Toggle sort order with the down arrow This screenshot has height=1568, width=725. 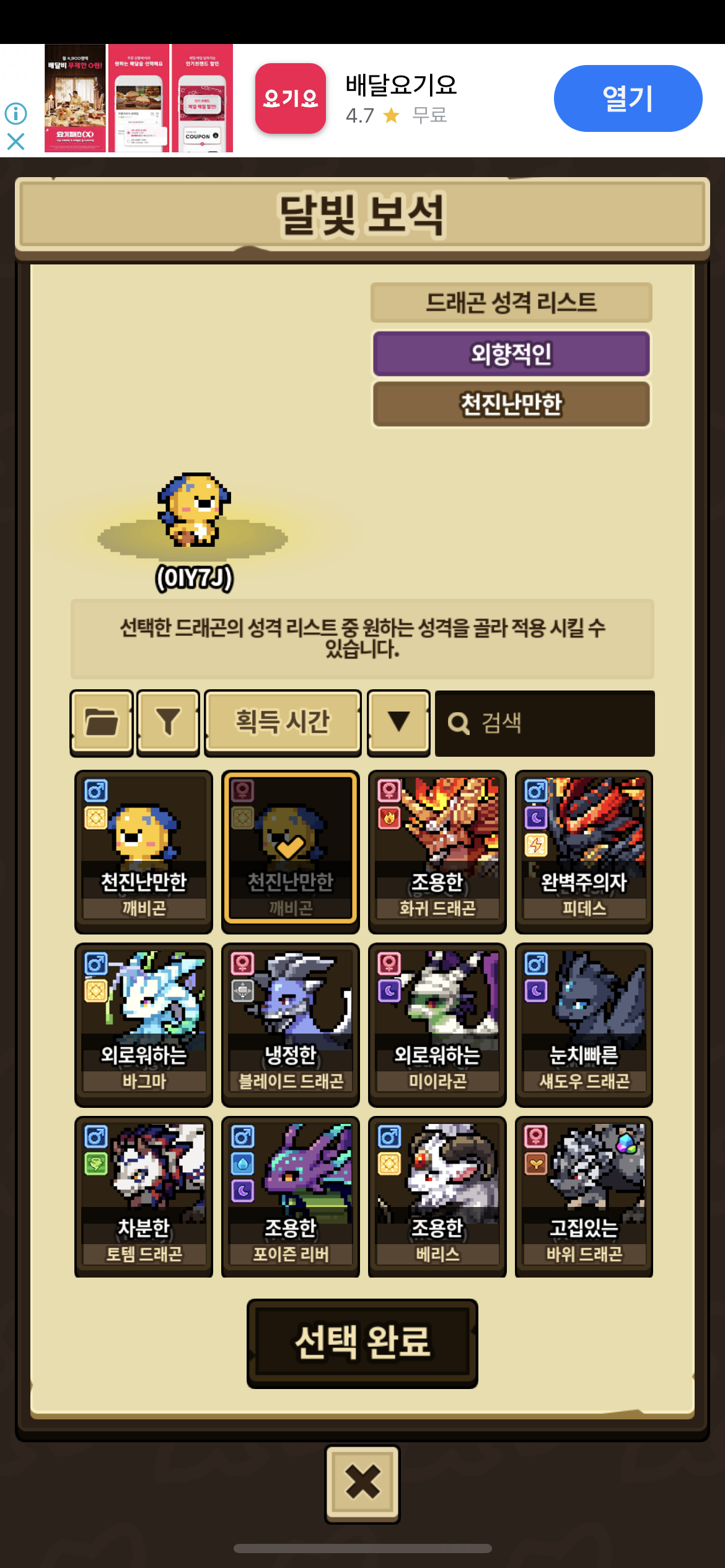pyautogui.click(x=398, y=722)
